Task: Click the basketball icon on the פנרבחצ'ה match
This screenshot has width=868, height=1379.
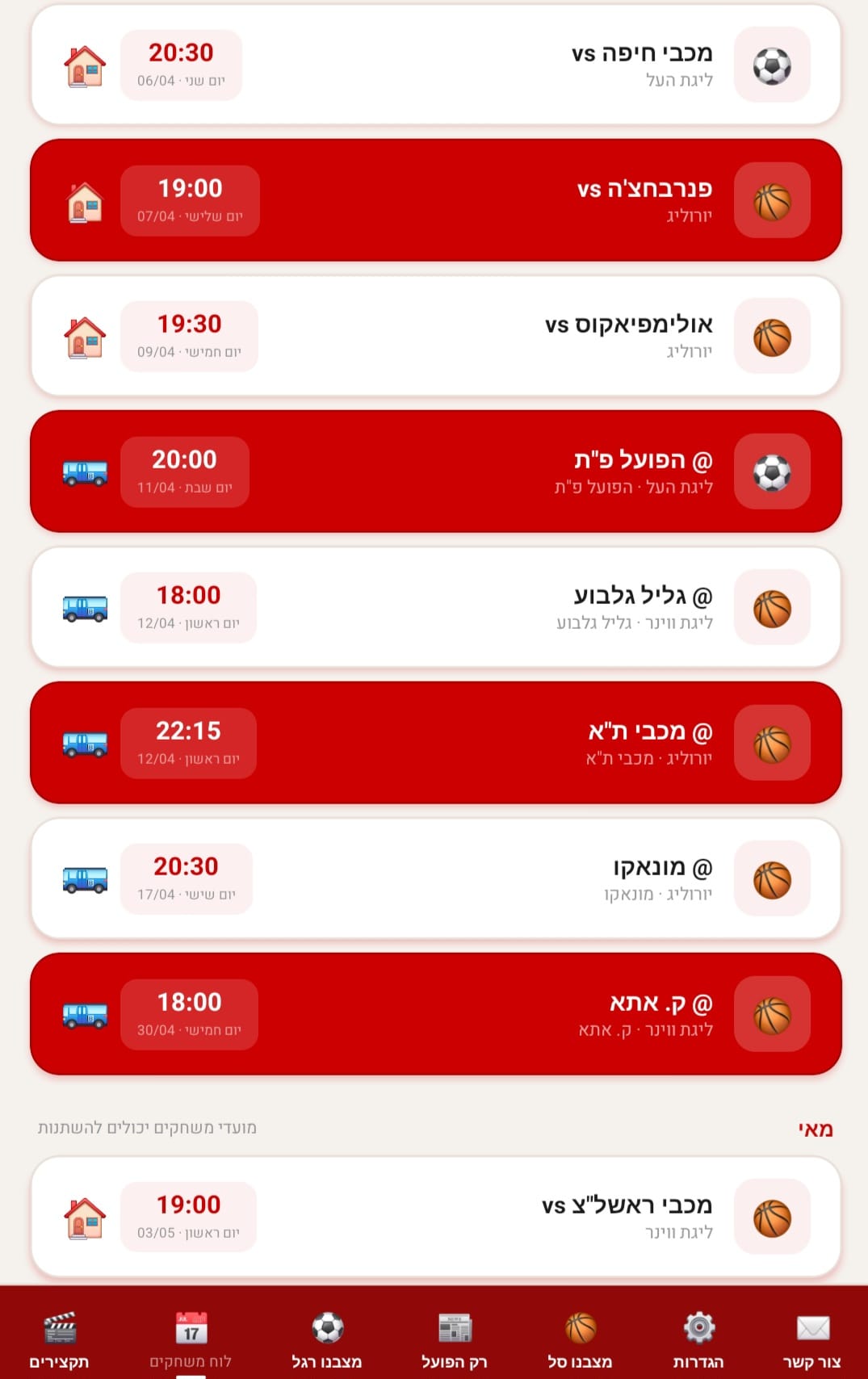Action: [773, 200]
